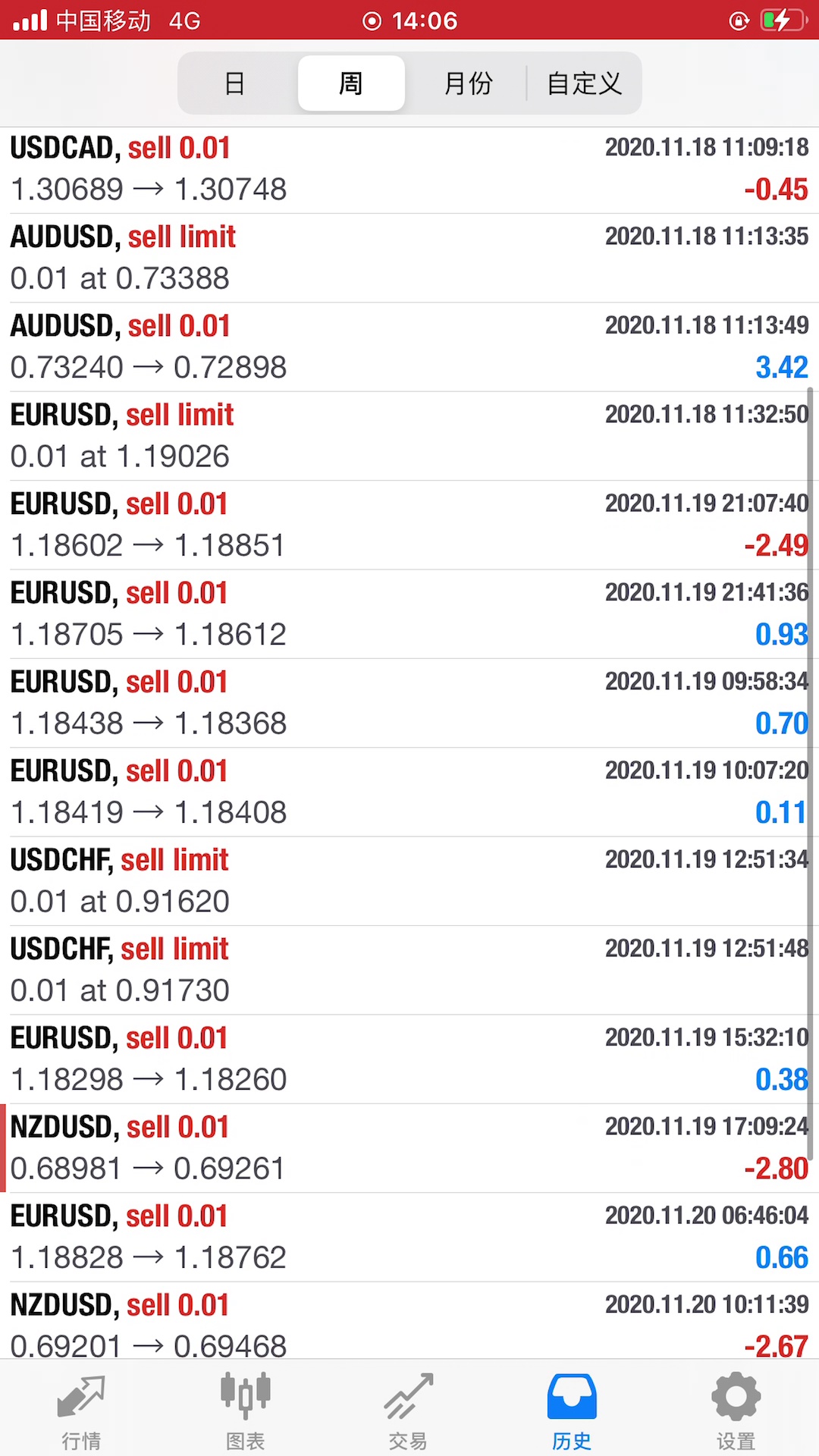Open the AUDUSD sell trade with 3.42 profit

[409, 347]
